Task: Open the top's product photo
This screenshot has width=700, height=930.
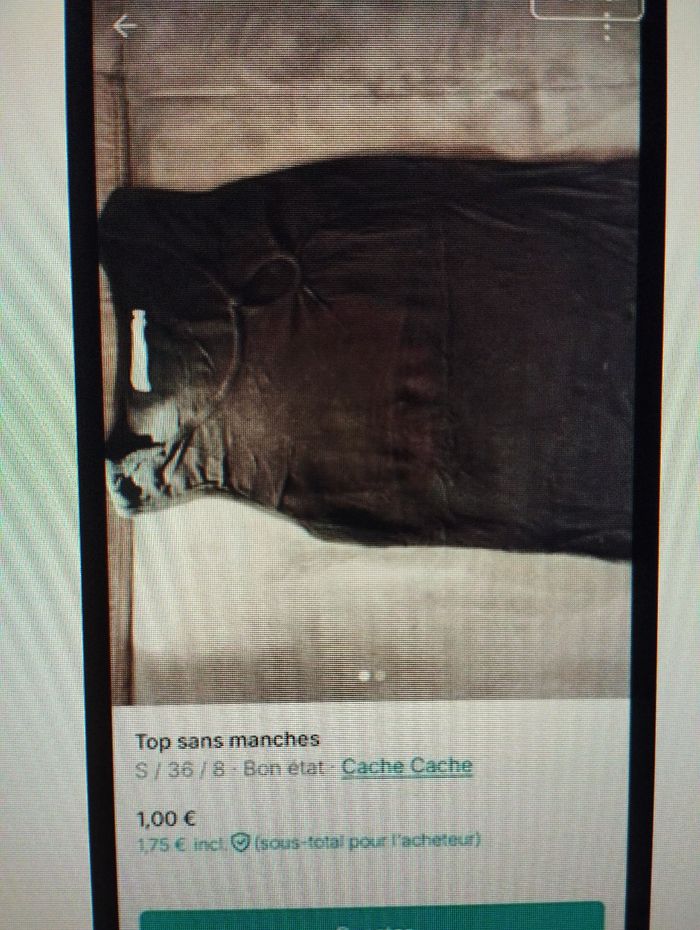Action: pyautogui.click(x=370, y=360)
